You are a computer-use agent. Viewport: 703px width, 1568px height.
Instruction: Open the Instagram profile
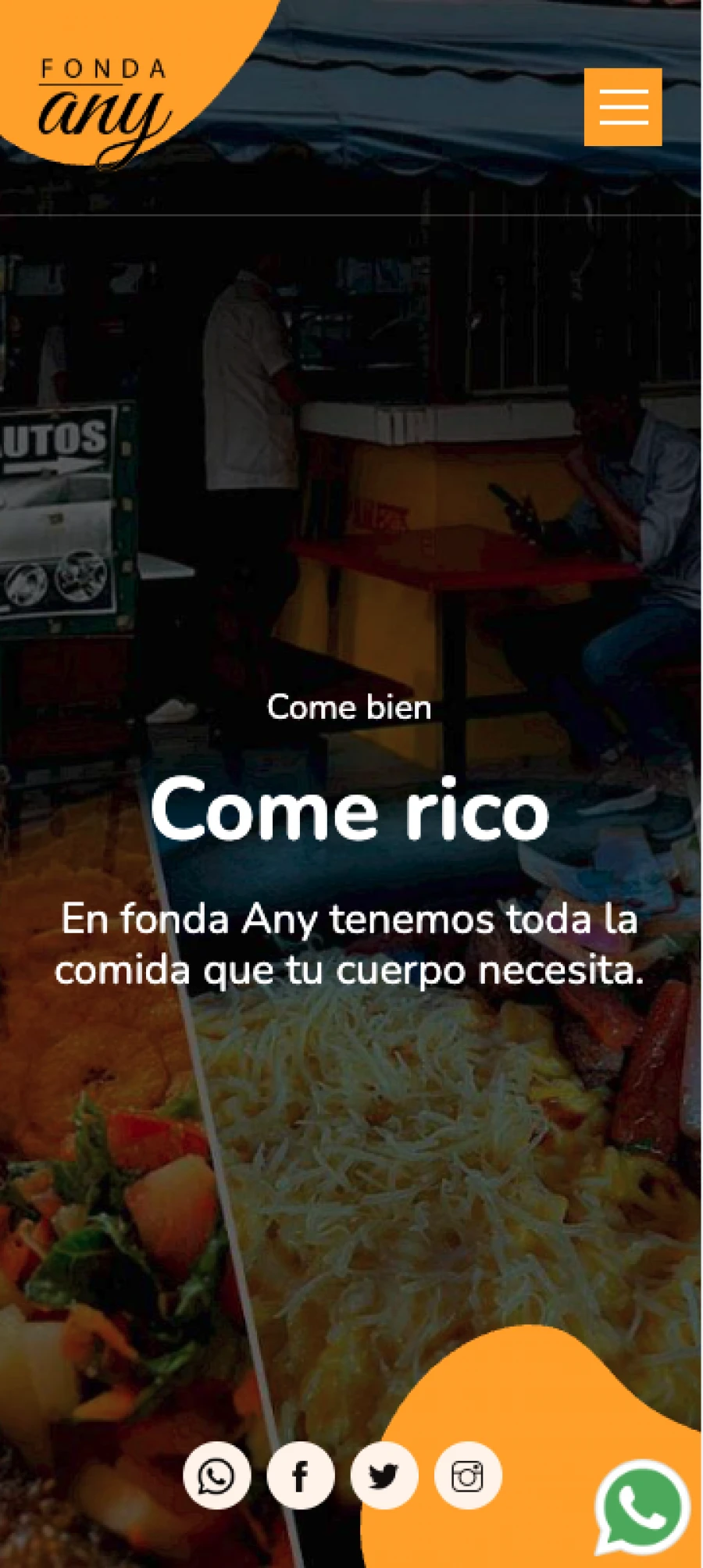(x=467, y=1475)
